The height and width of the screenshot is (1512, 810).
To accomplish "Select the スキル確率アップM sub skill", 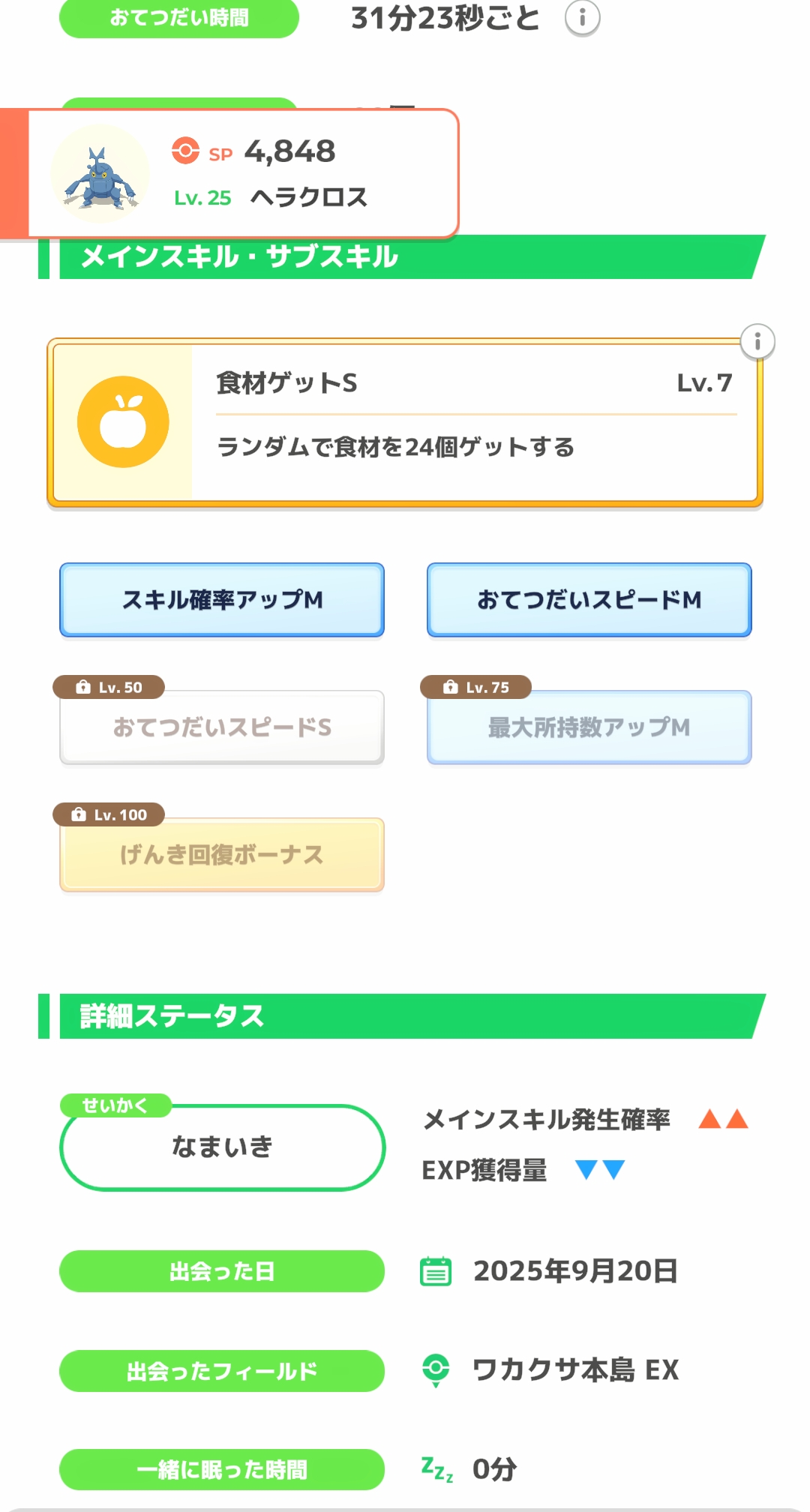I will 222,600.
